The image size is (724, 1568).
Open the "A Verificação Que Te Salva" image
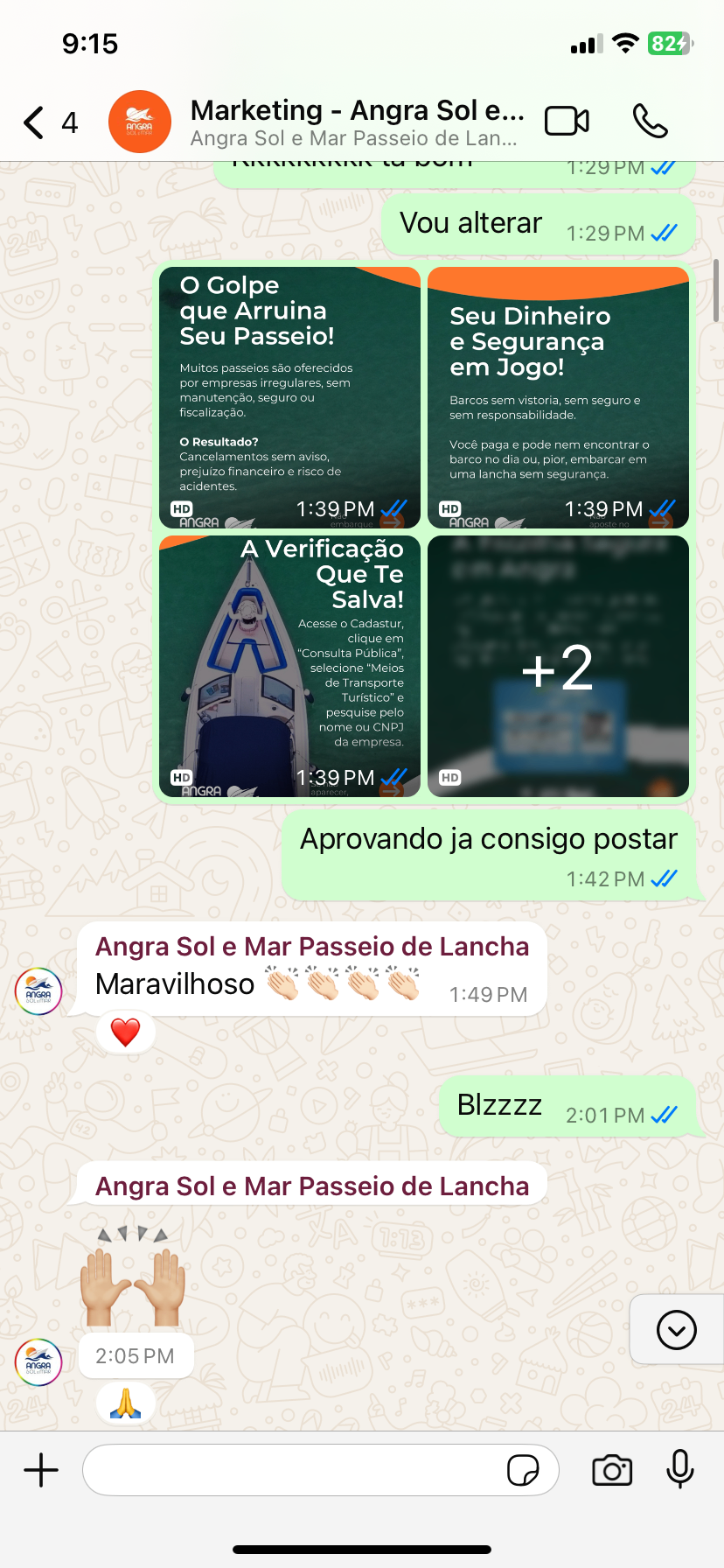(289, 666)
